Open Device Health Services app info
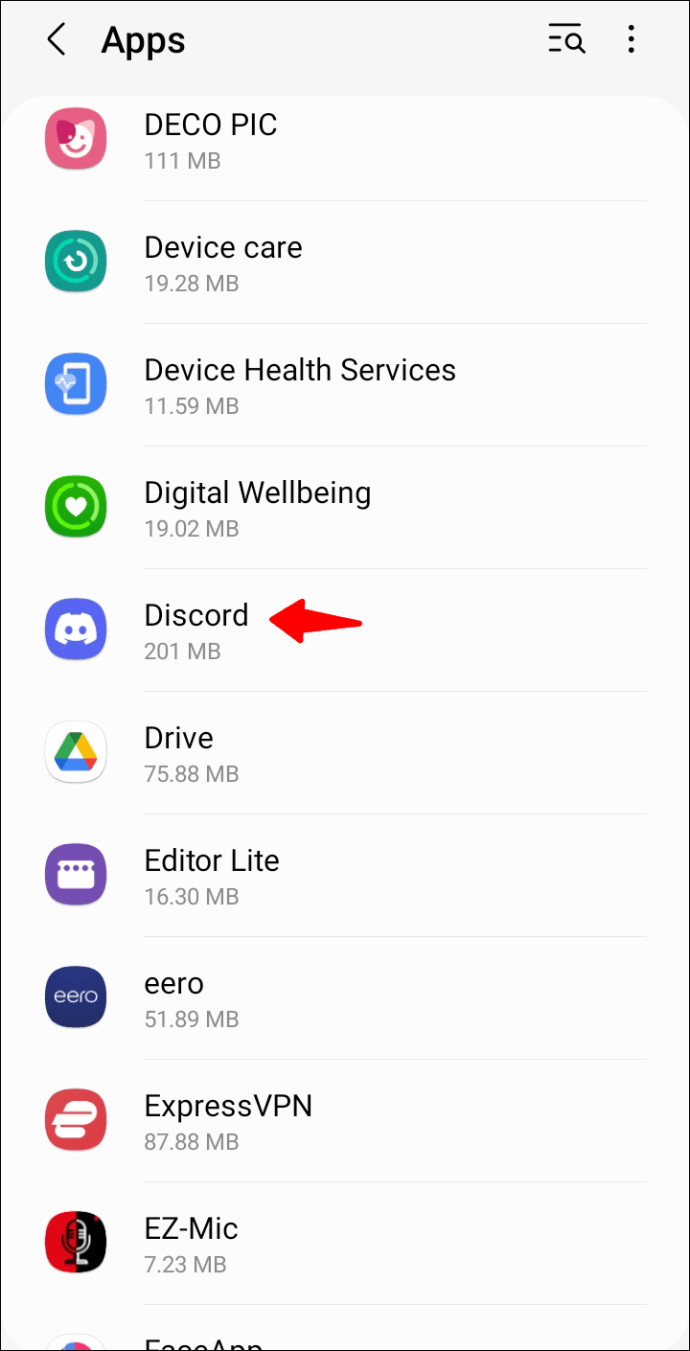690x1351 pixels. pos(345,386)
